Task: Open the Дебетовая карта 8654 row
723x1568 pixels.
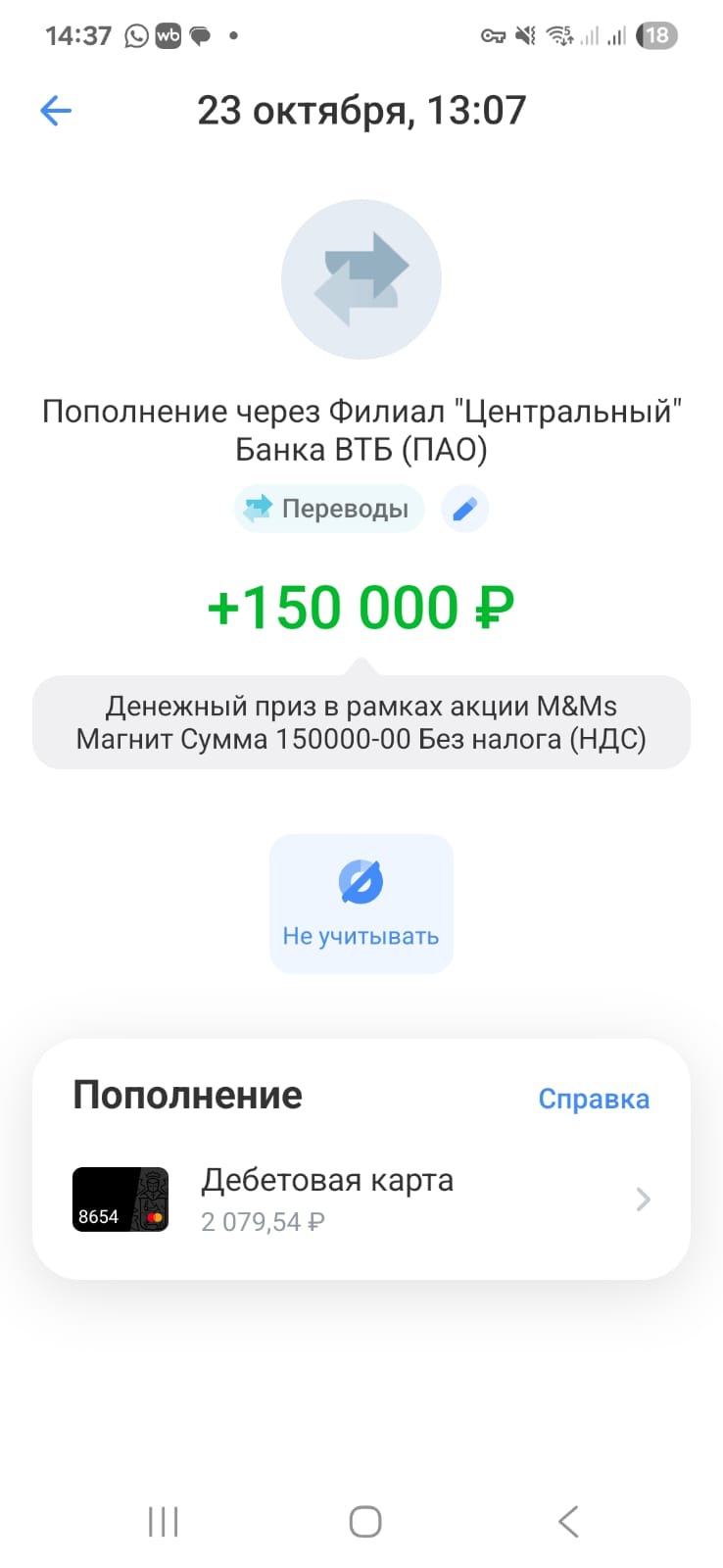Action: [x=361, y=1200]
